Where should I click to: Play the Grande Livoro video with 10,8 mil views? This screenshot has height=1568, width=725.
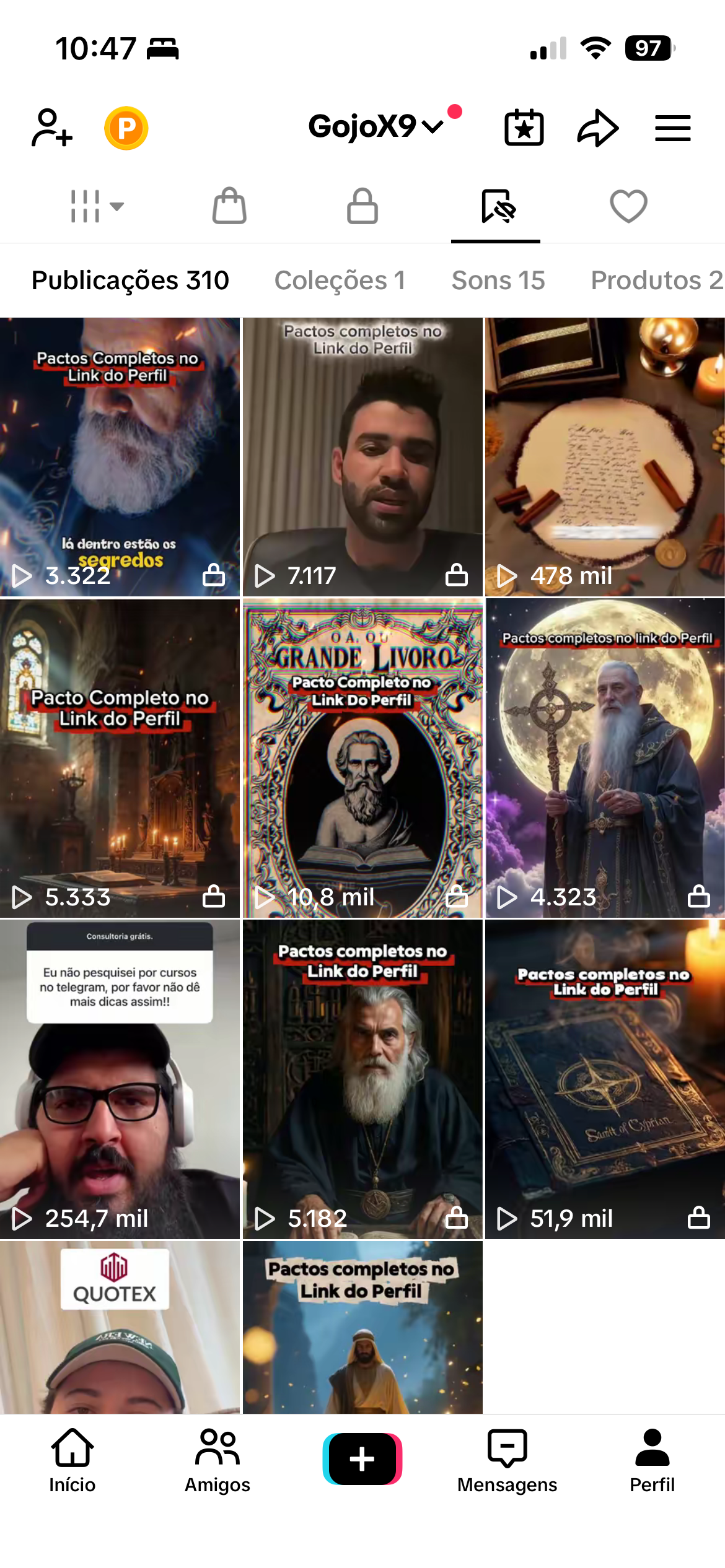pyautogui.click(x=362, y=758)
